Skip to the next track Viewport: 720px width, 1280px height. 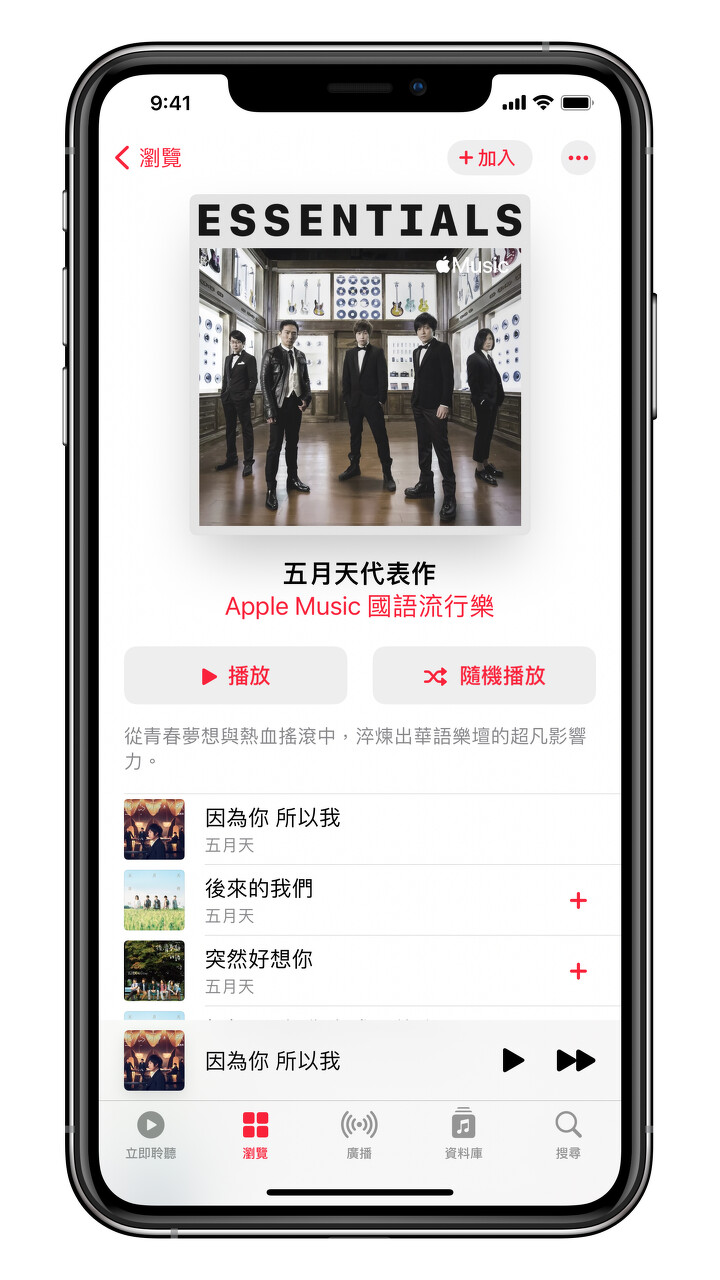[x=576, y=1061]
